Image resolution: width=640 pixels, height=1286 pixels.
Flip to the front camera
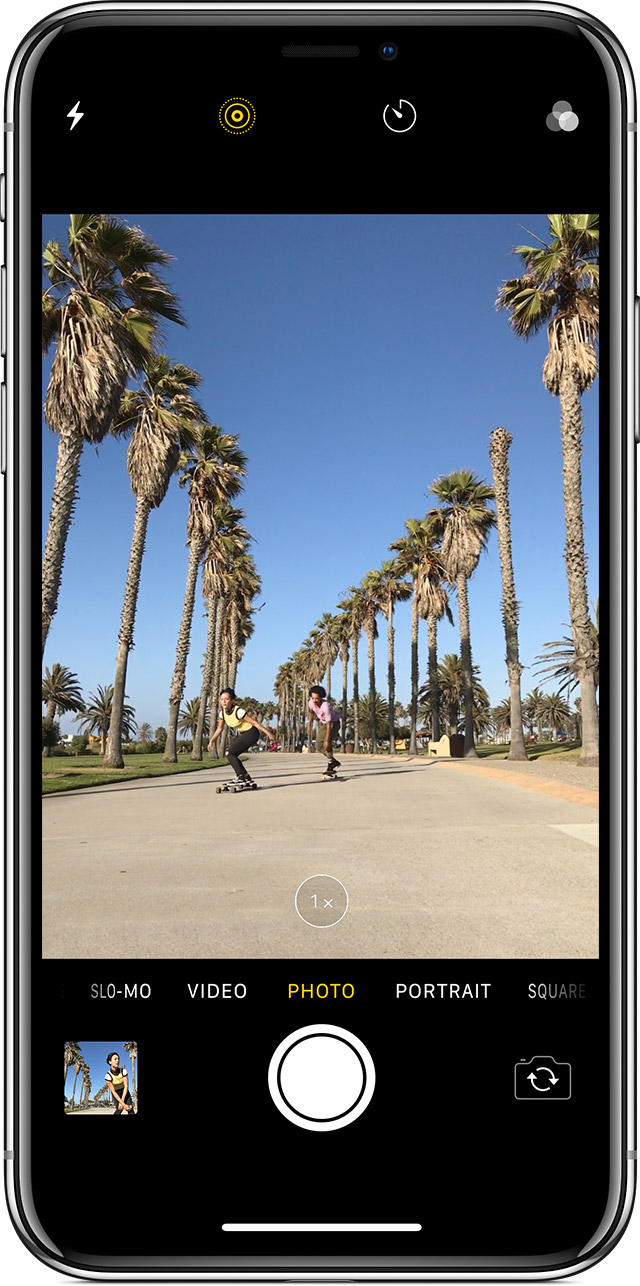click(x=542, y=1079)
